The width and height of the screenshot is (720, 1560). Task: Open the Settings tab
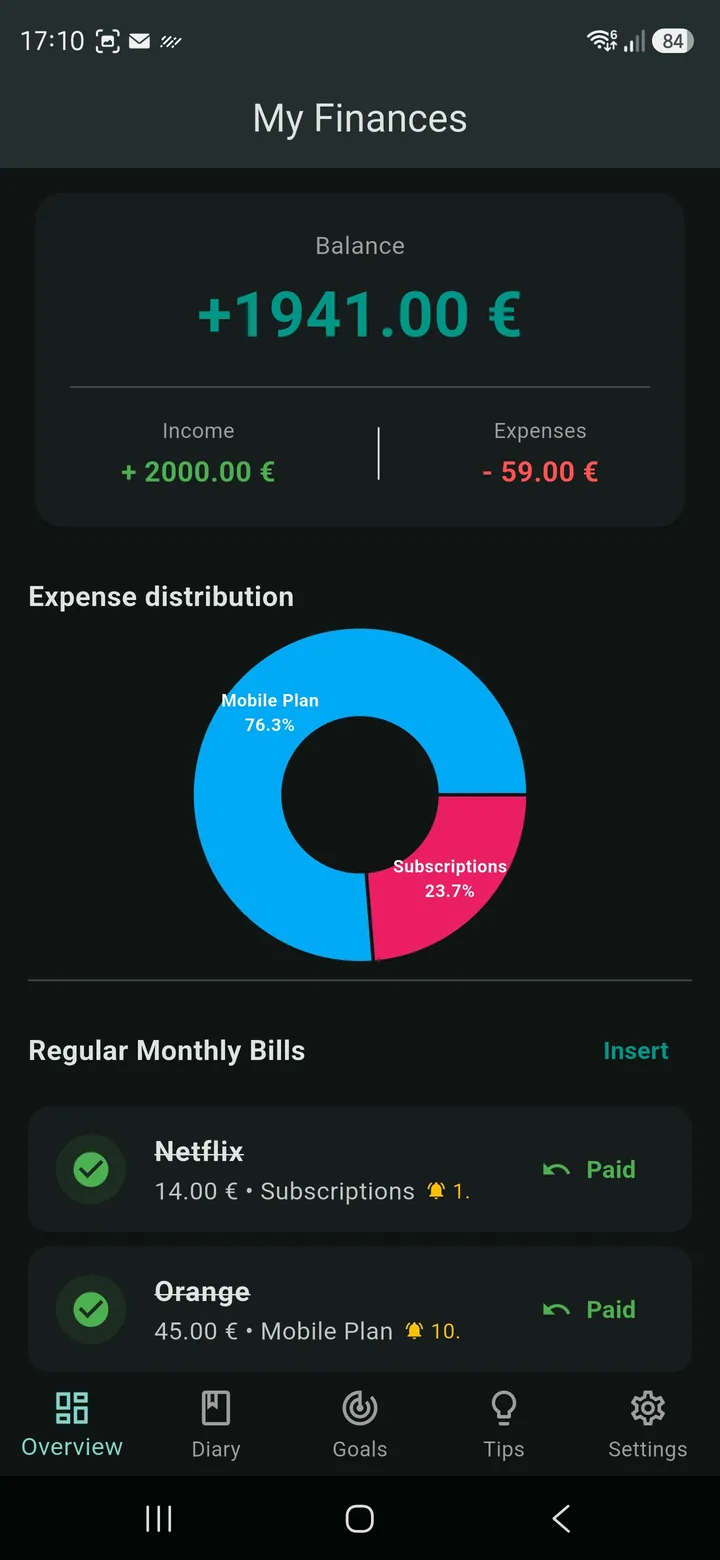pyautogui.click(x=648, y=1425)
